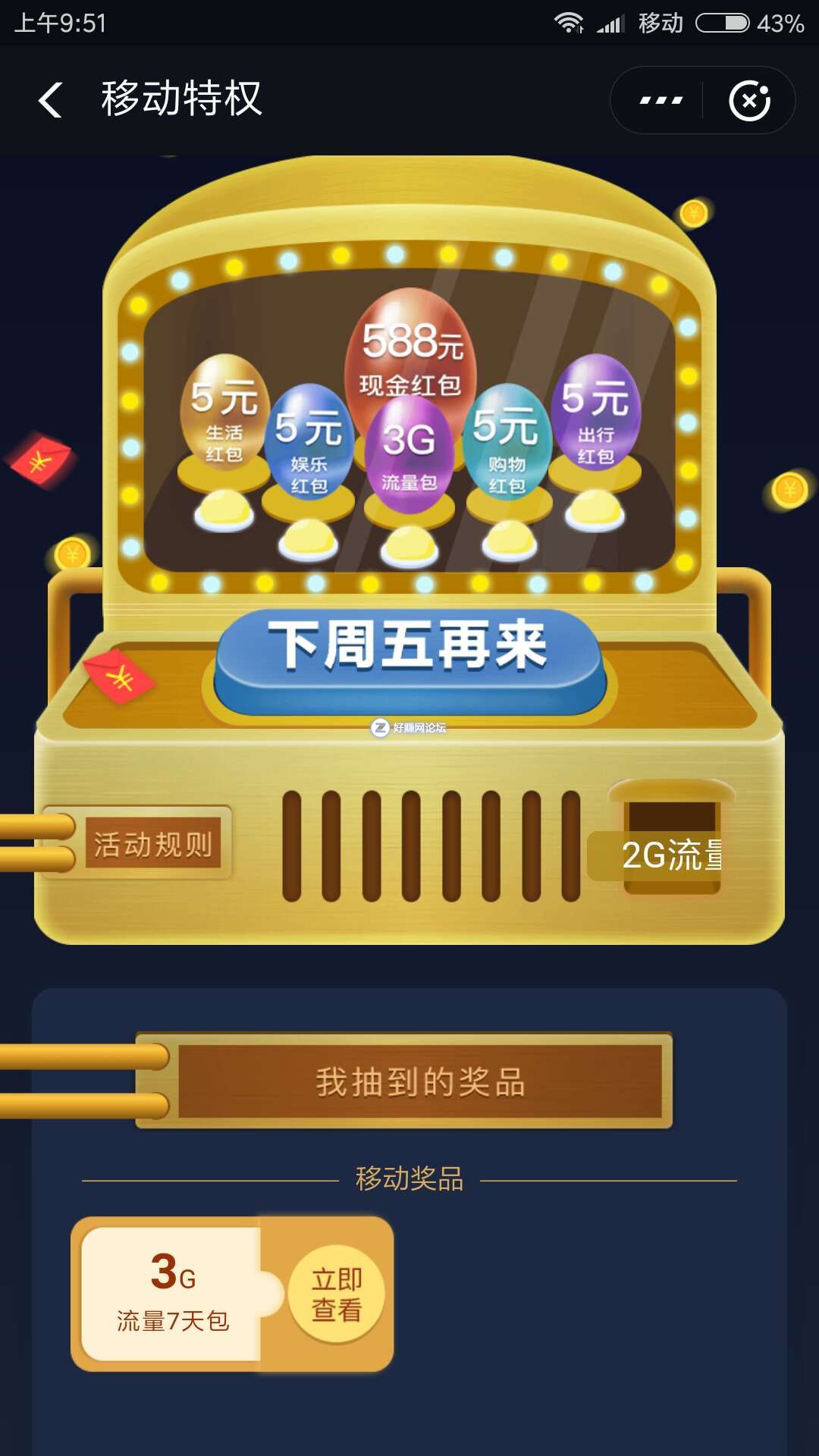This screenshot has height=1456, width=819.
Task: Go back from 移动特权 page
Action: [x=50, y=100]
